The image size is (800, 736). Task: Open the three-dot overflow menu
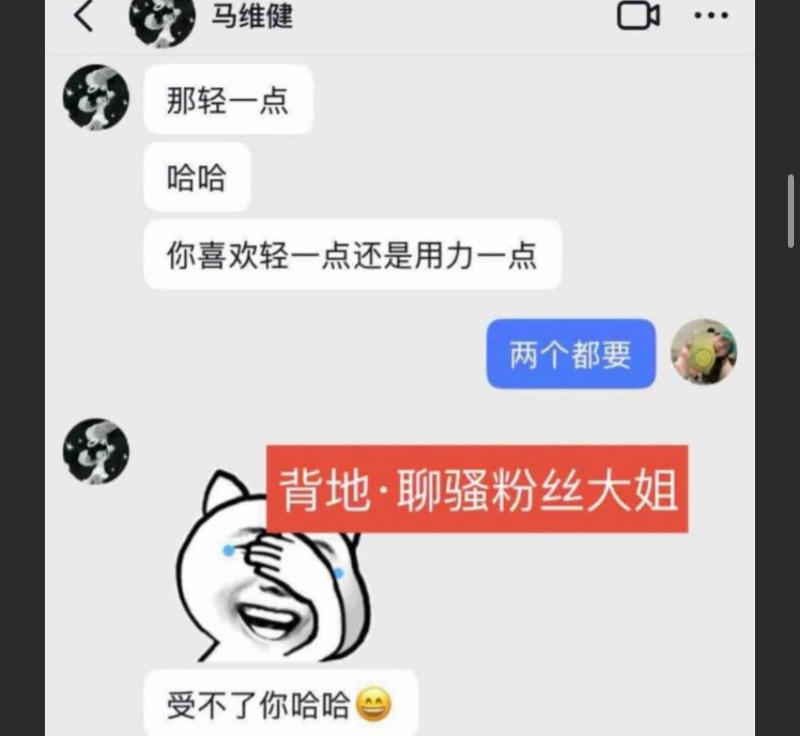pos(711,16)
